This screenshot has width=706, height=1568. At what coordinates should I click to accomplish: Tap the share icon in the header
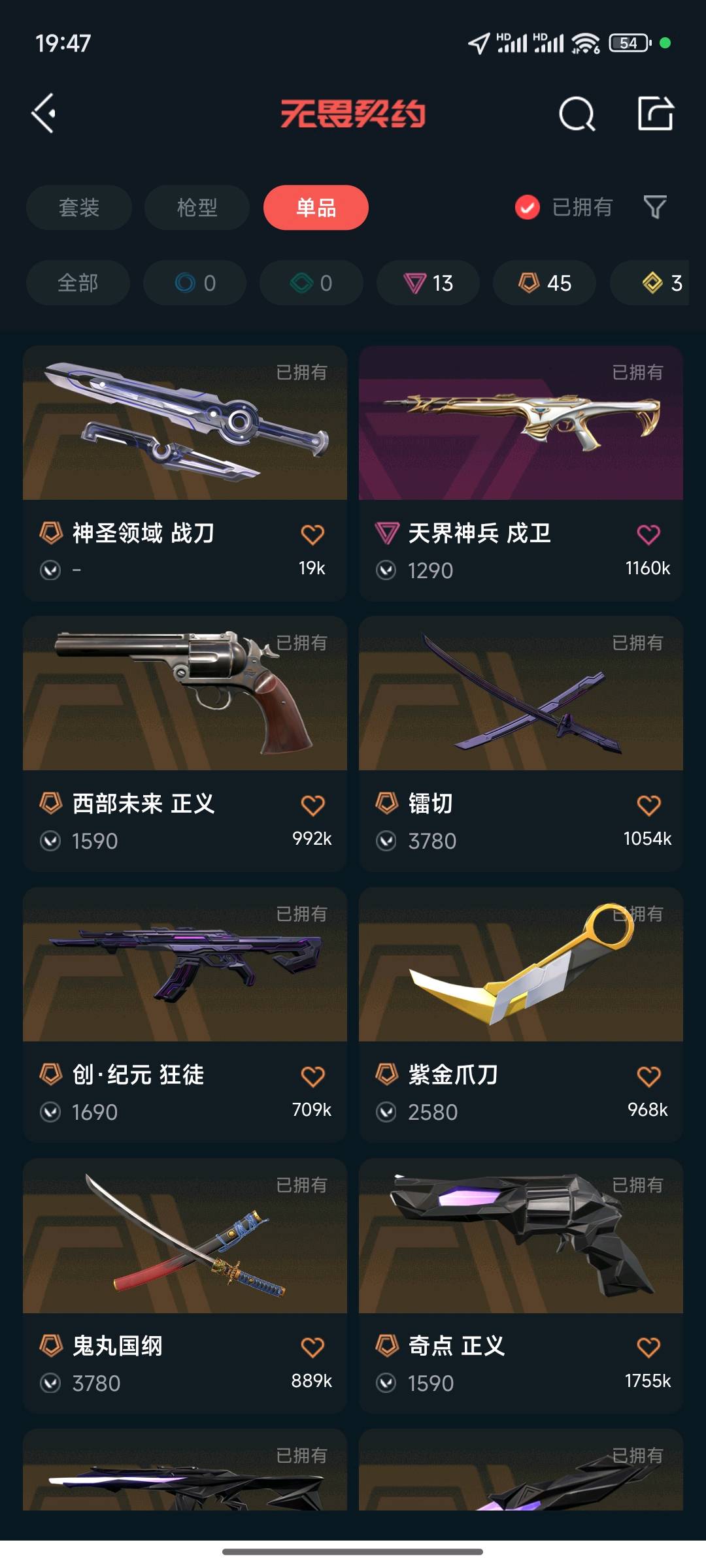coord(656,114)
